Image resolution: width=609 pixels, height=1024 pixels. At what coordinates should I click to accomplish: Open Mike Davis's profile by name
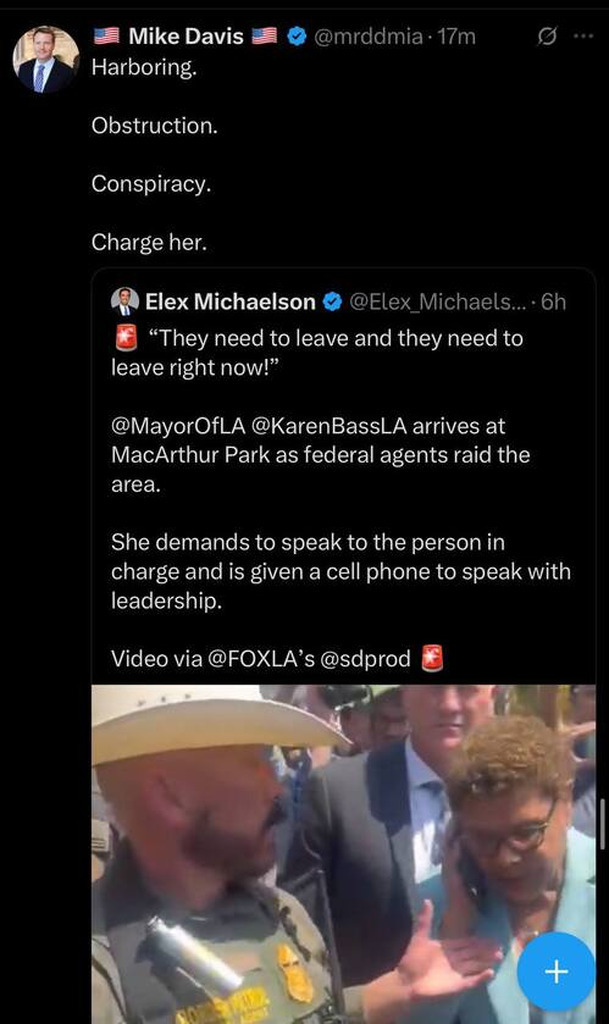click(184, 37)
